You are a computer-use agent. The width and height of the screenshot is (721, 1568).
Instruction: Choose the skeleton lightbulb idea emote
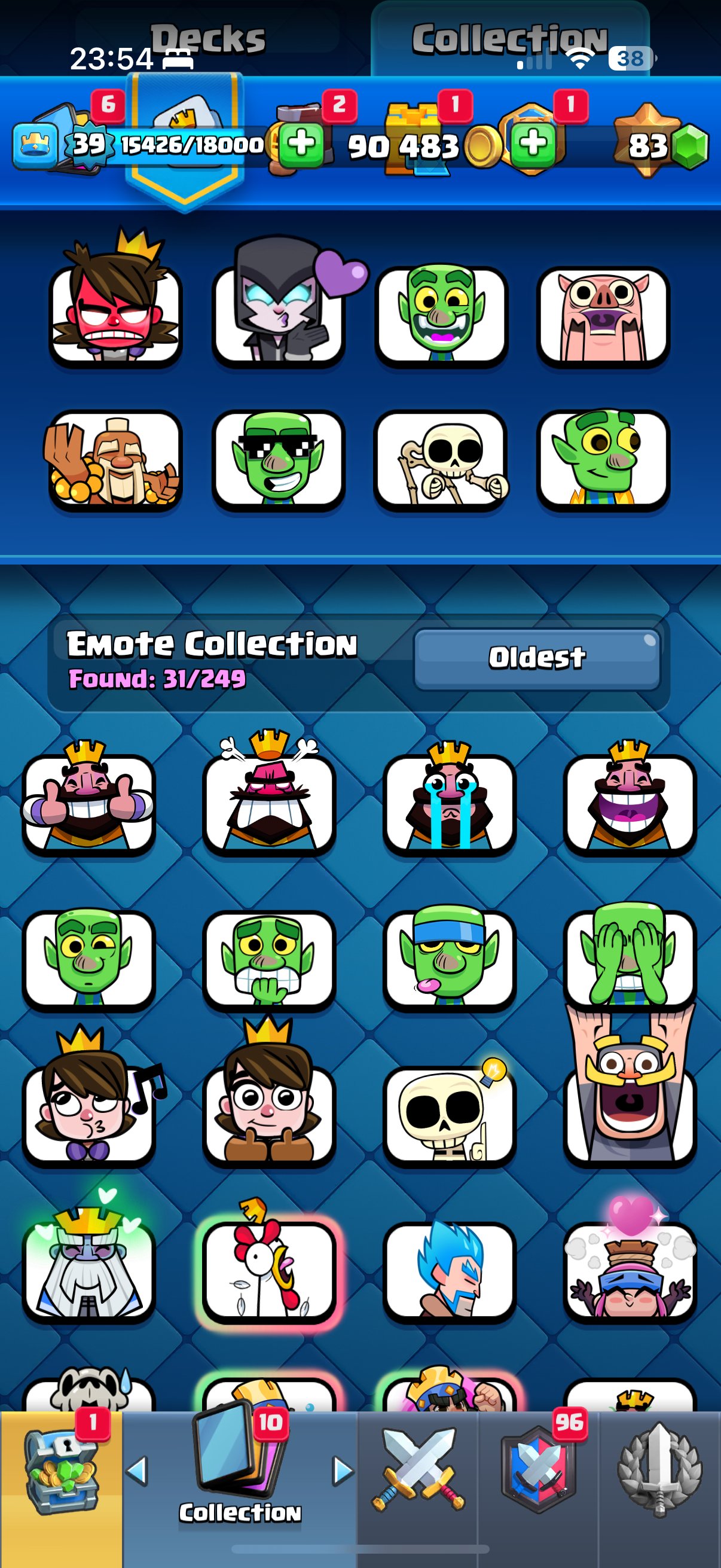(x=449, y=1114)
